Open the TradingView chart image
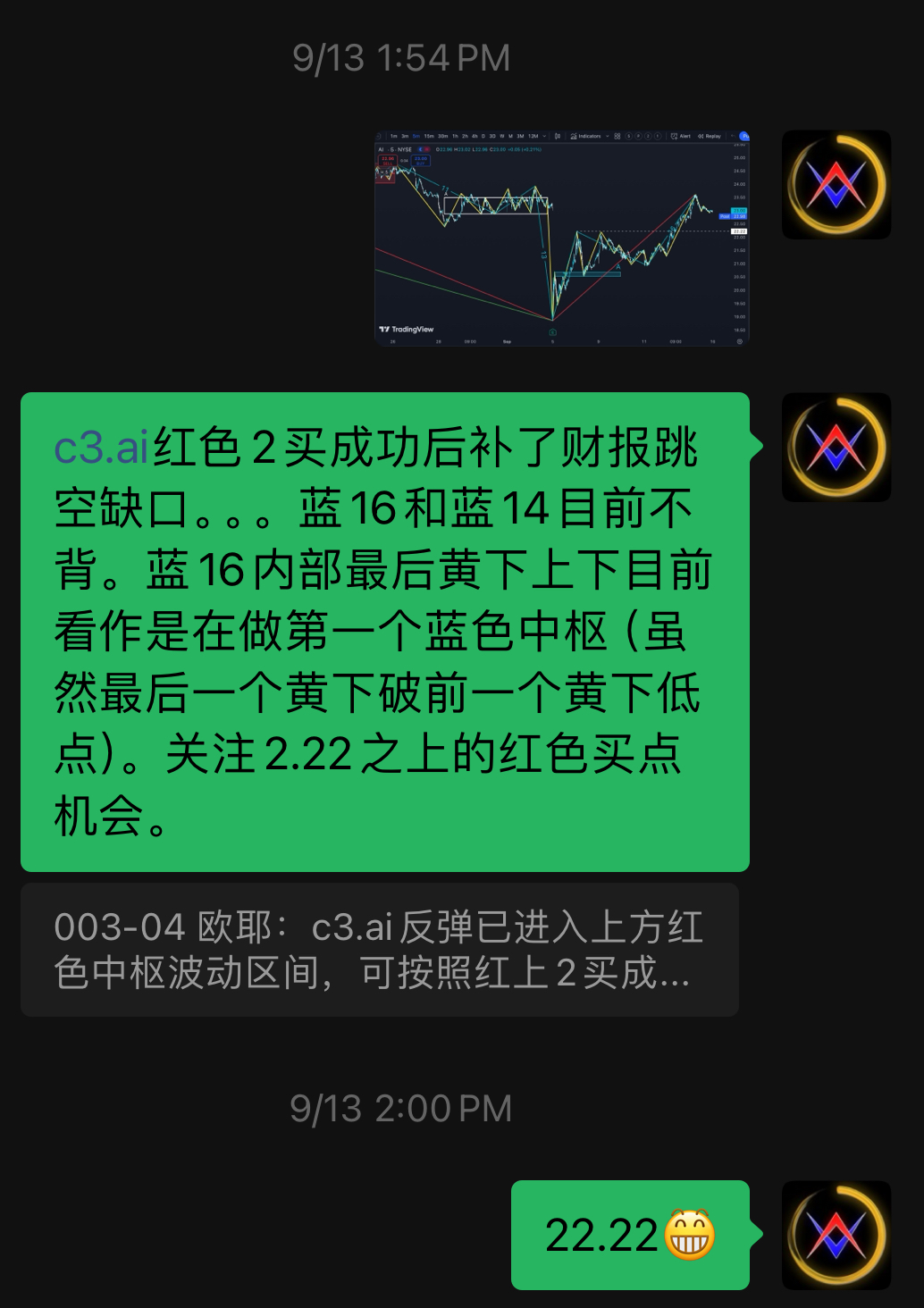924x1308 pixels. point(561,239)
